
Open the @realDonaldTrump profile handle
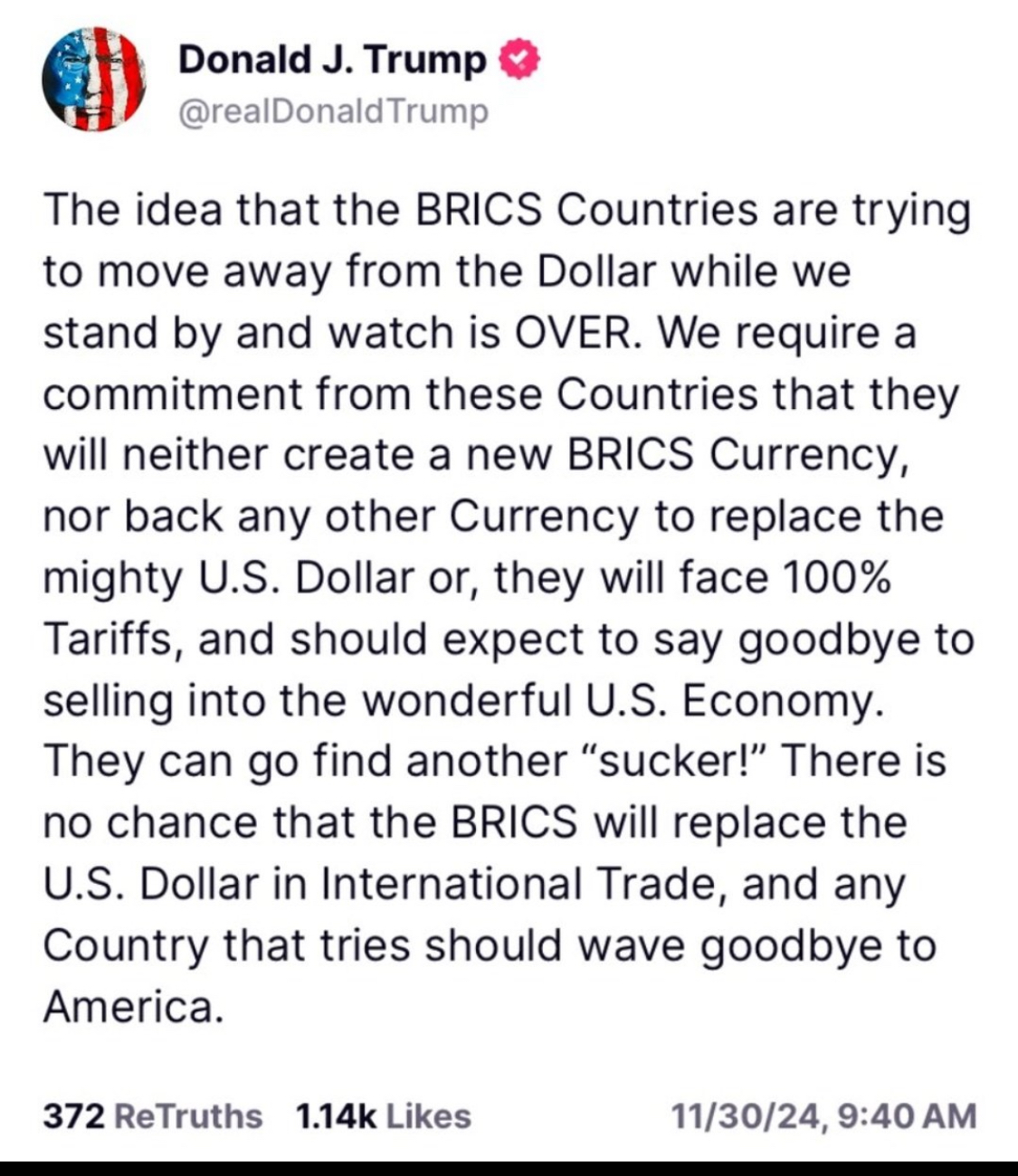(334, 111)
